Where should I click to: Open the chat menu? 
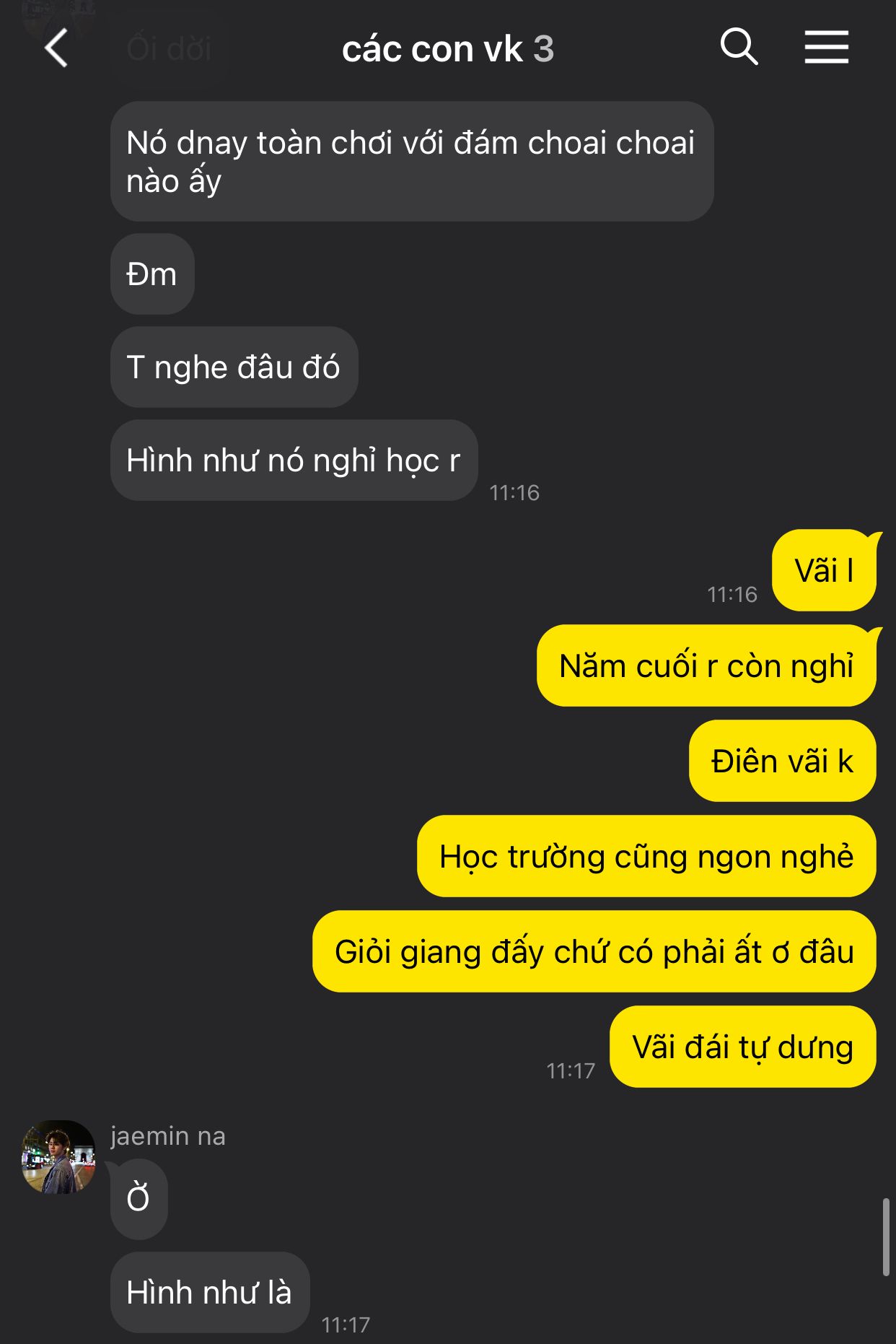click(826, 48)
